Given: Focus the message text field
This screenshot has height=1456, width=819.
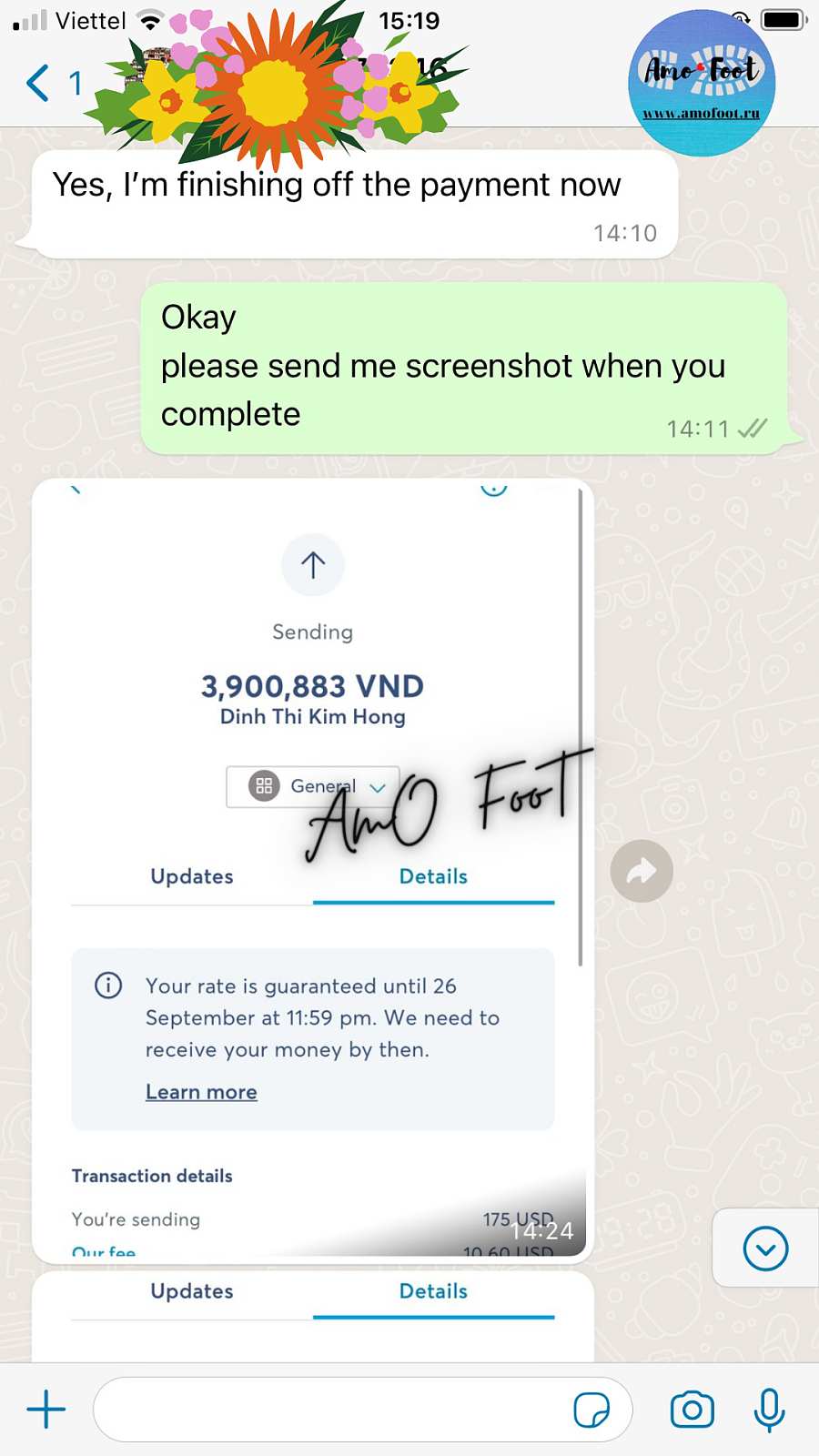Looking at the screenshot, I should click(x=328, y=1410).
